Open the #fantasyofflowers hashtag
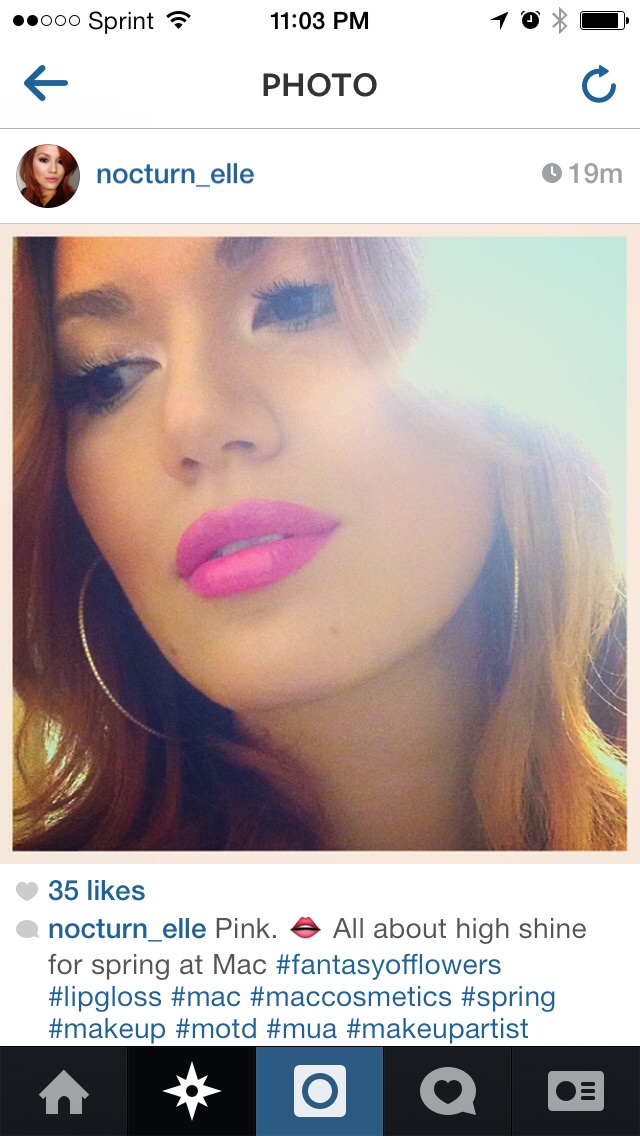Screen dimensions: 640x1136 pyautogui.click(x=388, y=965)
